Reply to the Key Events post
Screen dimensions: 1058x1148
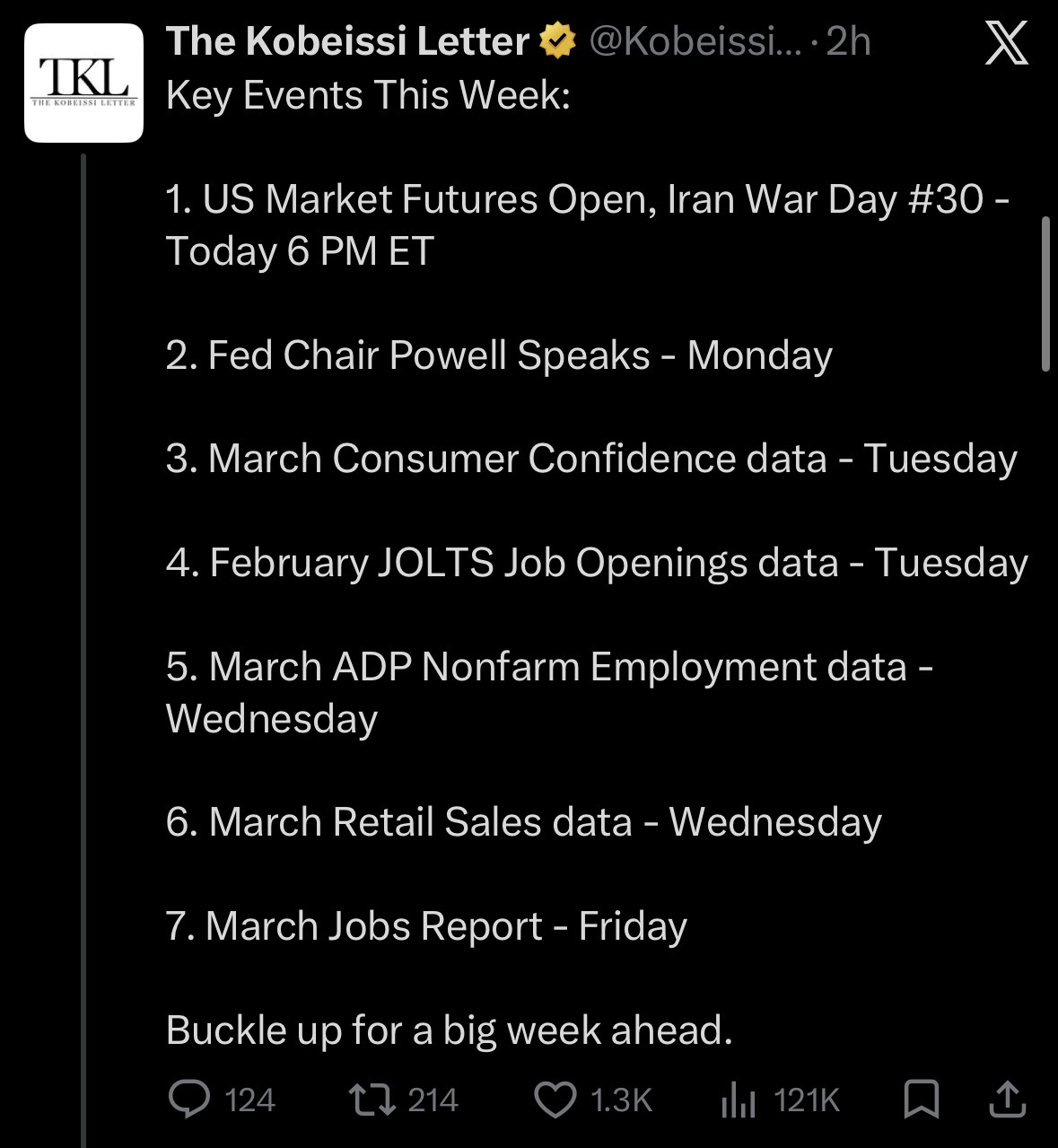189,1100
